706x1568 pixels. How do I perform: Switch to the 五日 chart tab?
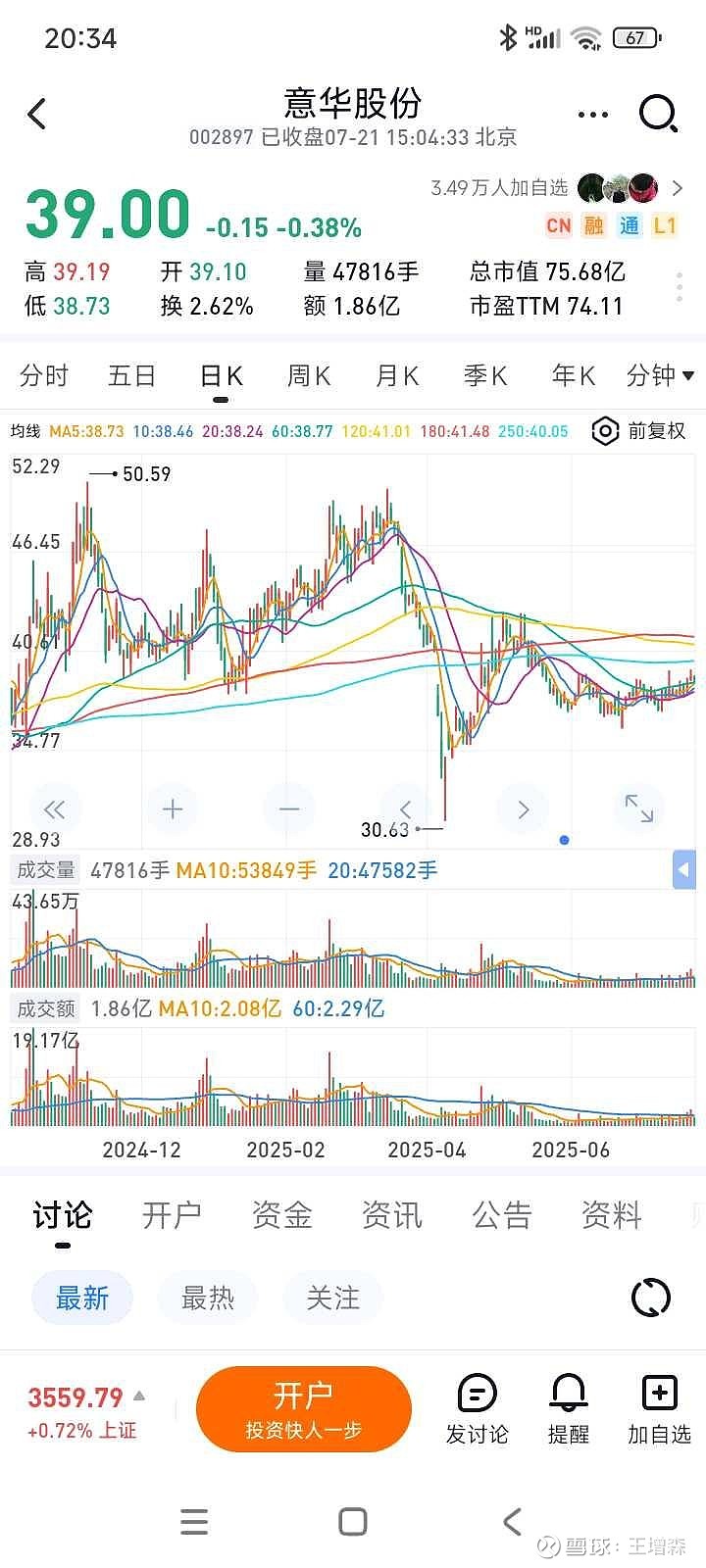pyautogui.click(x=132, y=375)
